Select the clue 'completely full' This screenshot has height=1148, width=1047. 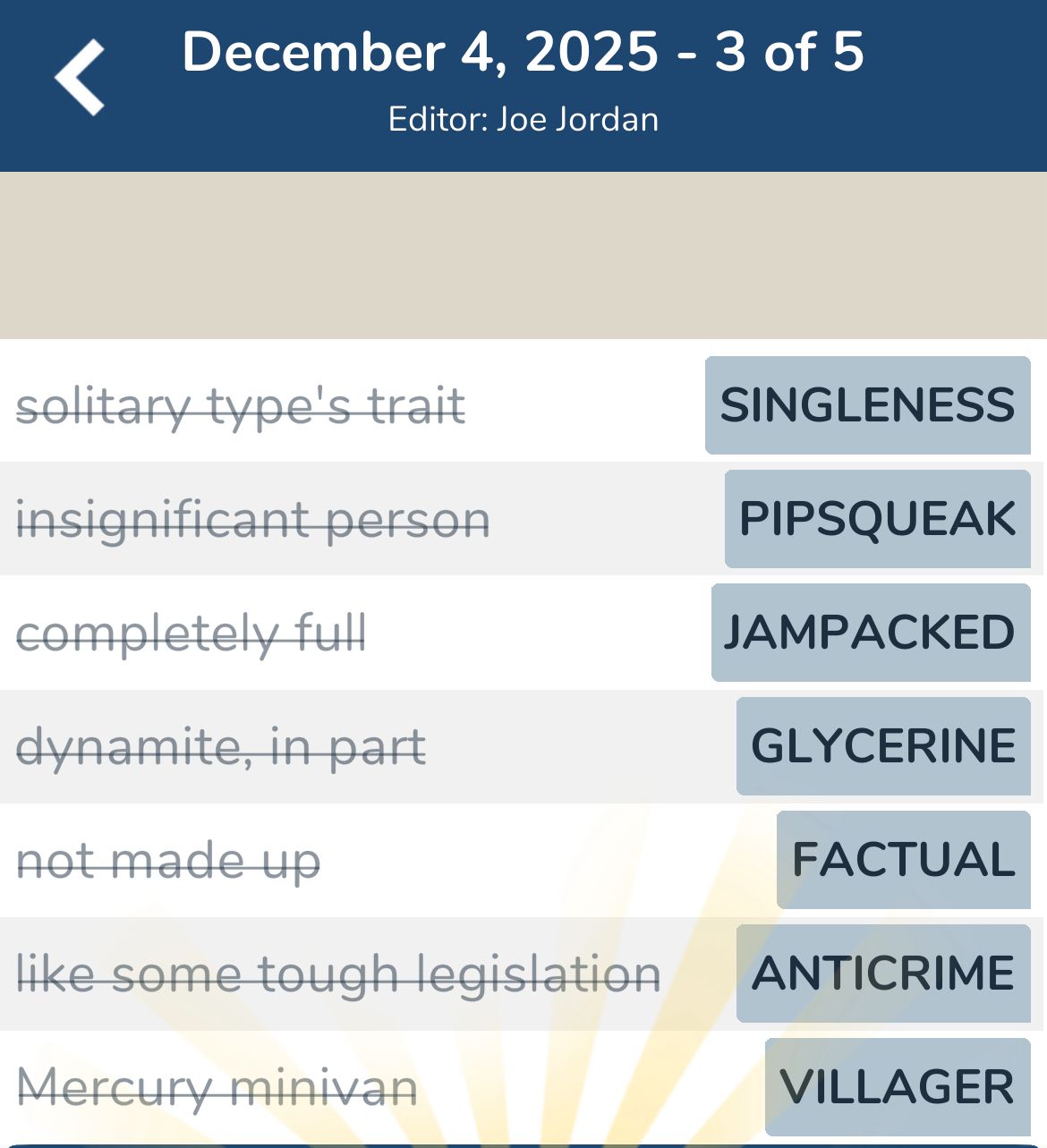tap(192, 633)
